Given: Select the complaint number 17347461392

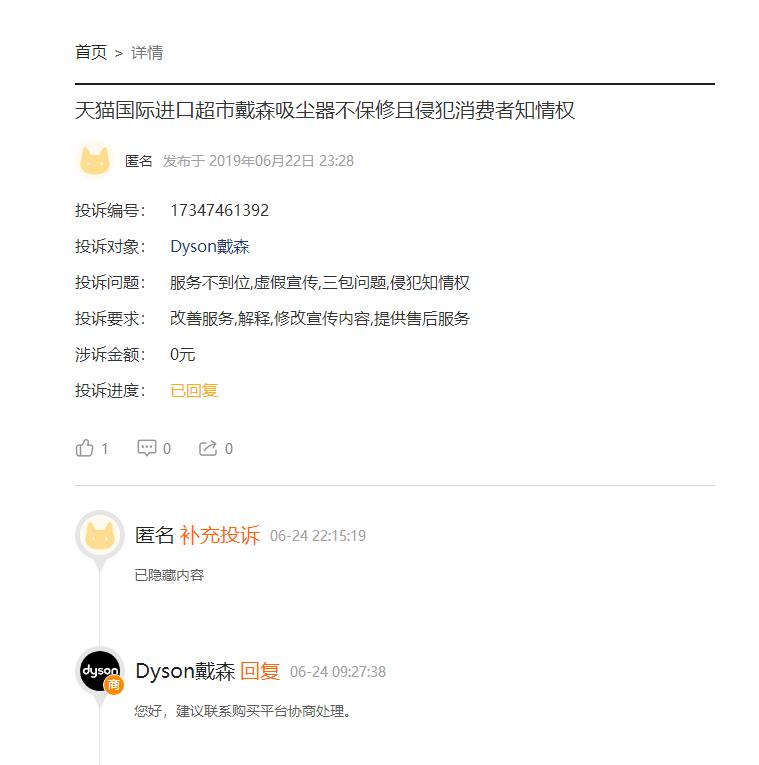Looking at the screenshot, I should [222, 210].
